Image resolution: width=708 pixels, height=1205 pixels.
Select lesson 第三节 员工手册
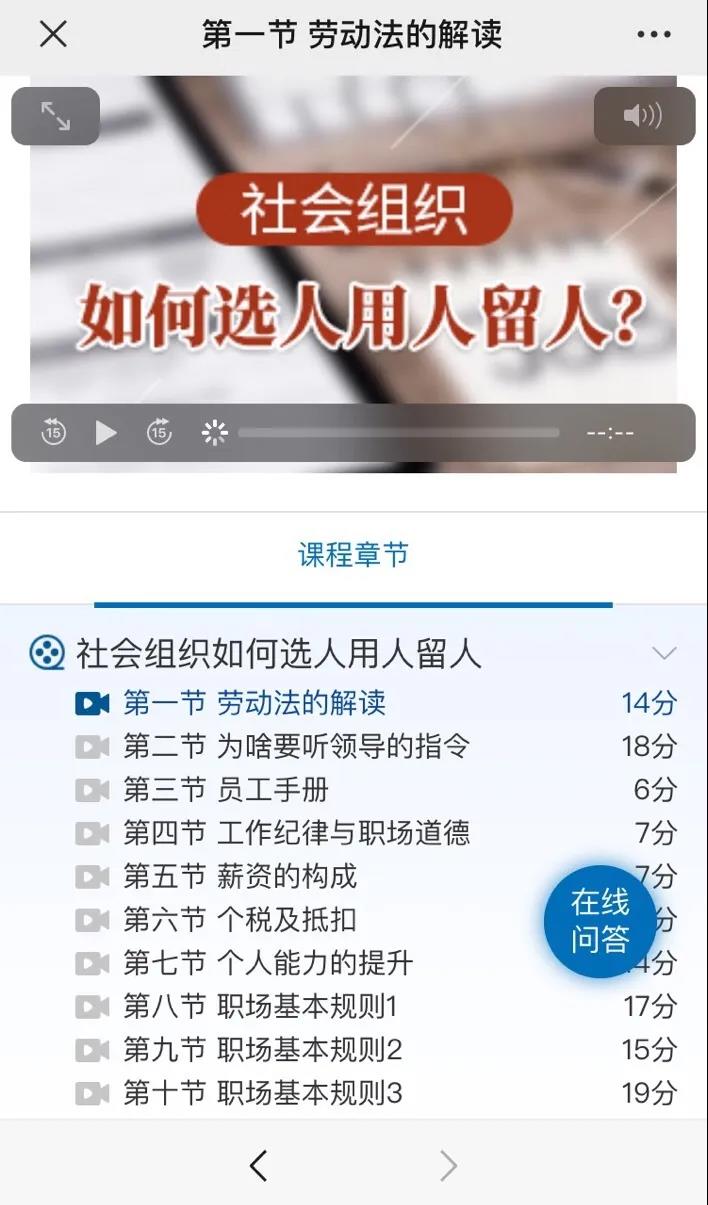click(x=225, y=790)
